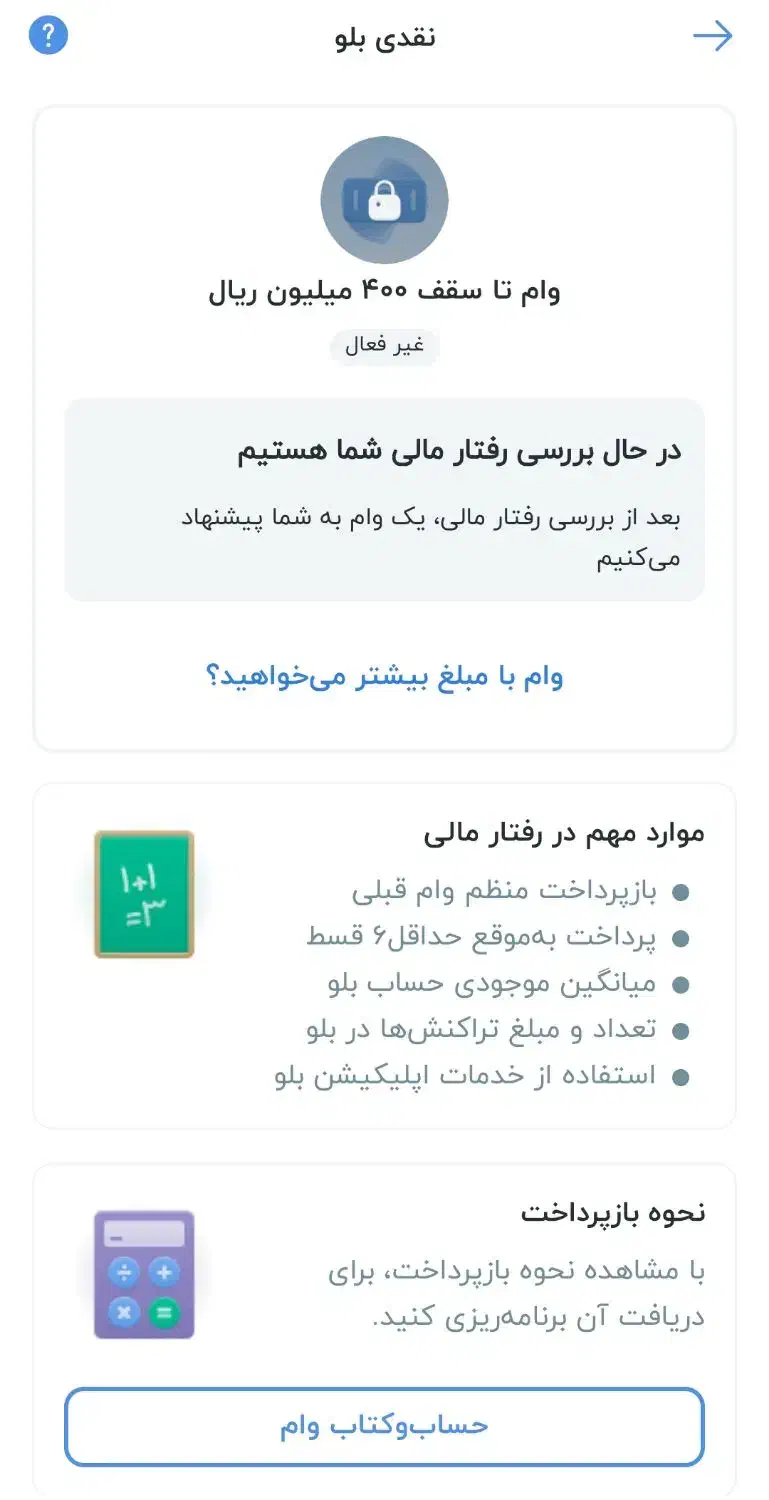This screenshot has width=769, height=1500.
Task: Select the نقدی بلو title tab
Action: [384, 37]
